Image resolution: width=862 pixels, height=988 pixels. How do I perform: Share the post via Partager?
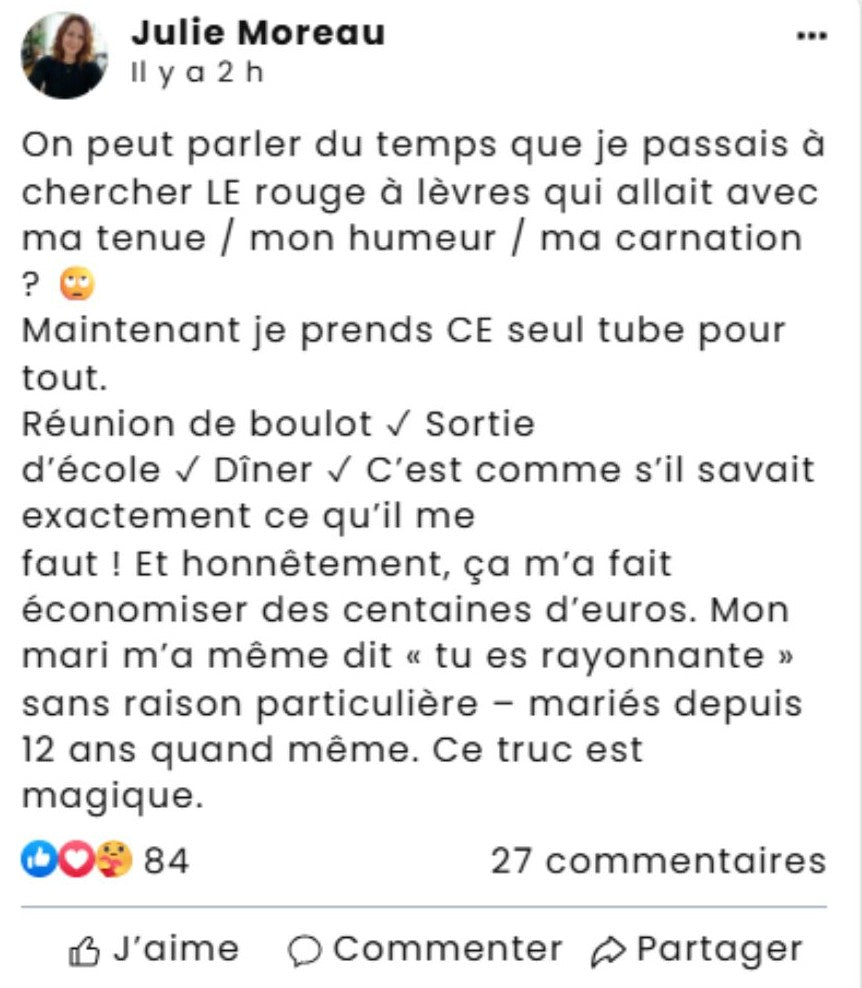(697, 949)
